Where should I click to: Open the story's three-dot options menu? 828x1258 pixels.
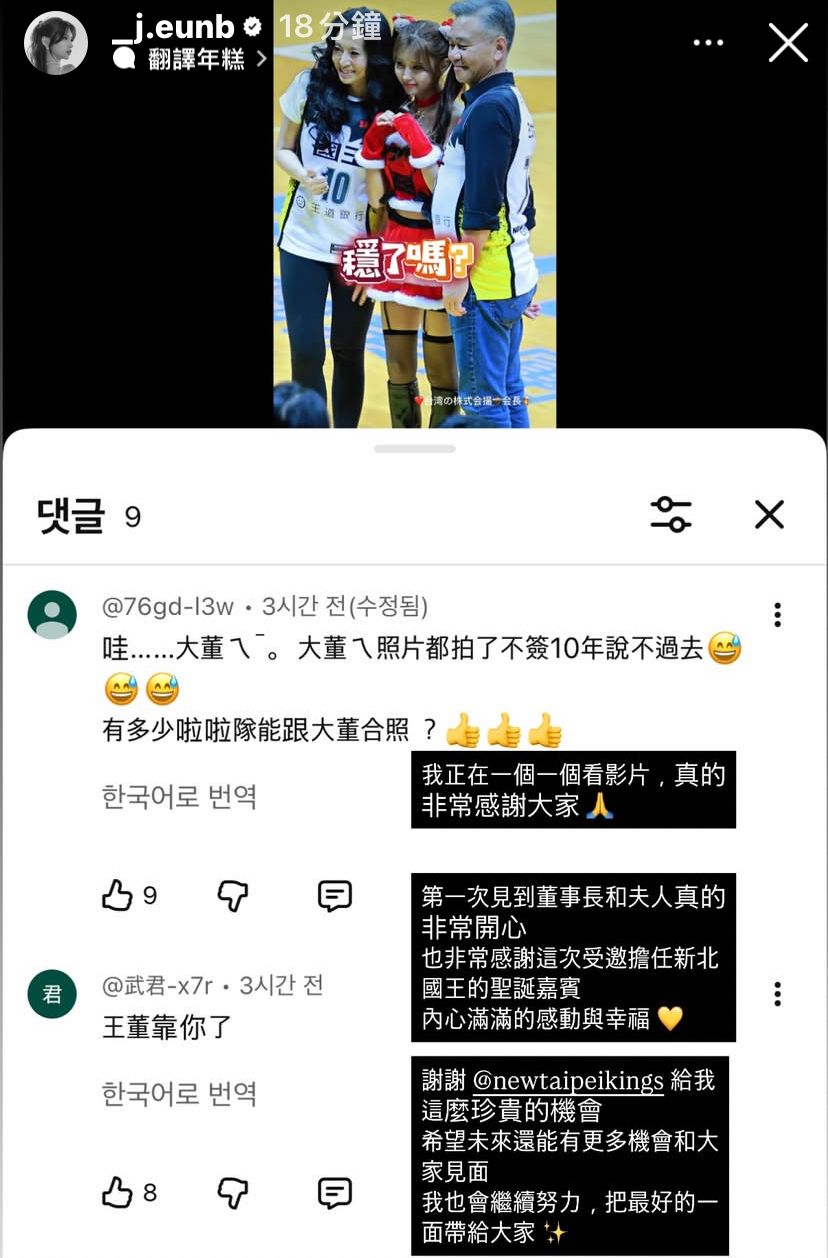708,43
